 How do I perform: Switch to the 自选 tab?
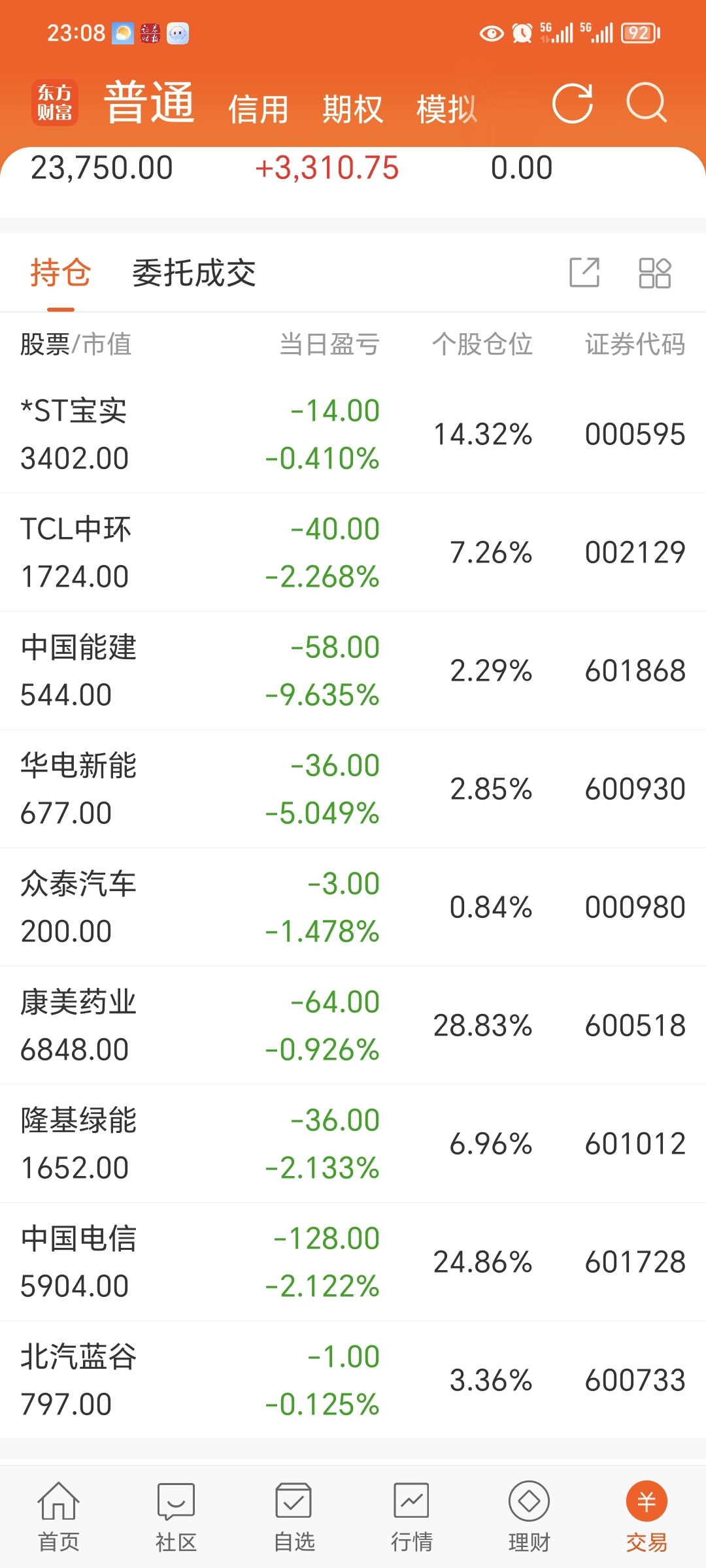294,1517
